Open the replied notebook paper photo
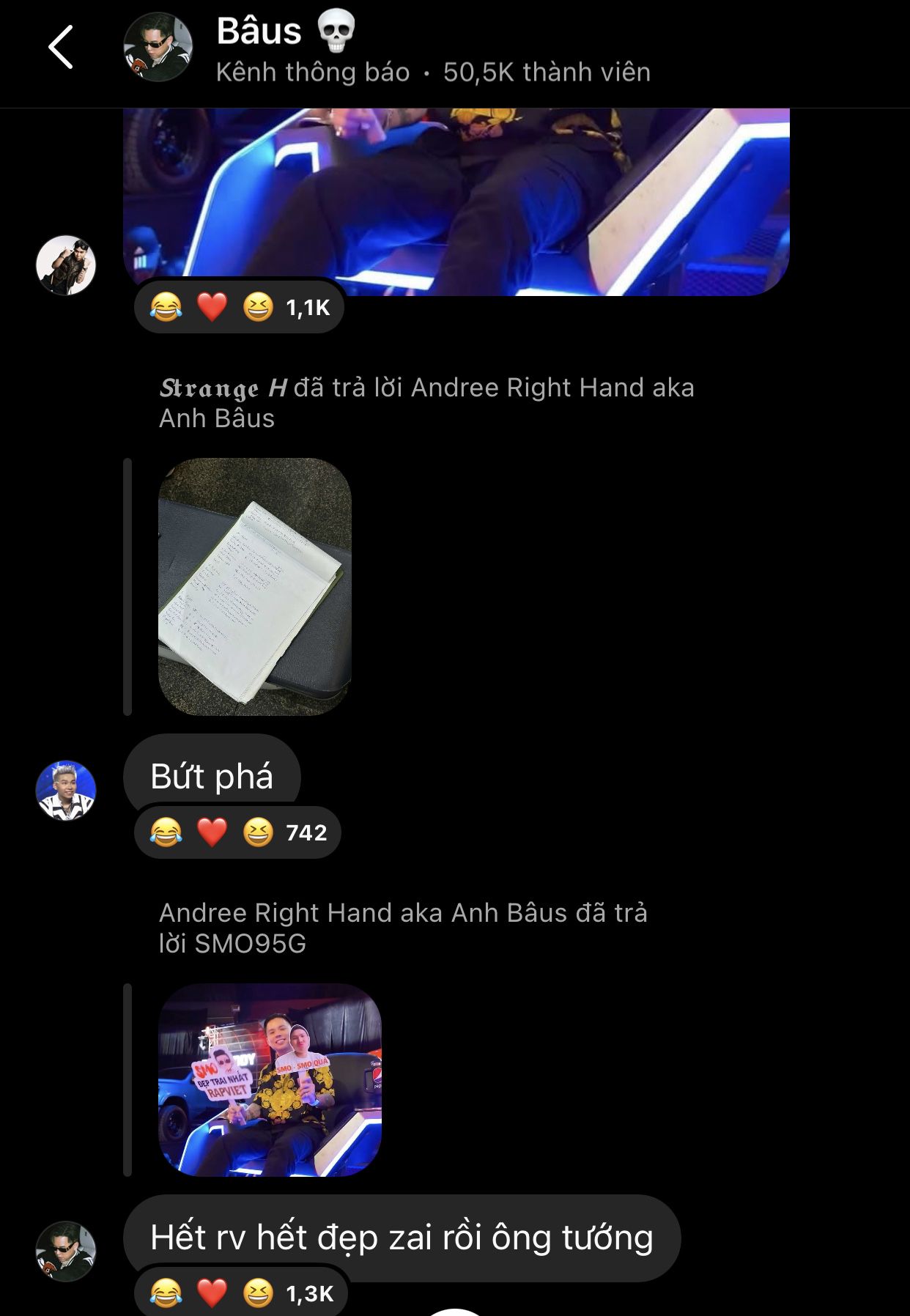This screenshot has width=910, height=1316. [255, 586]
